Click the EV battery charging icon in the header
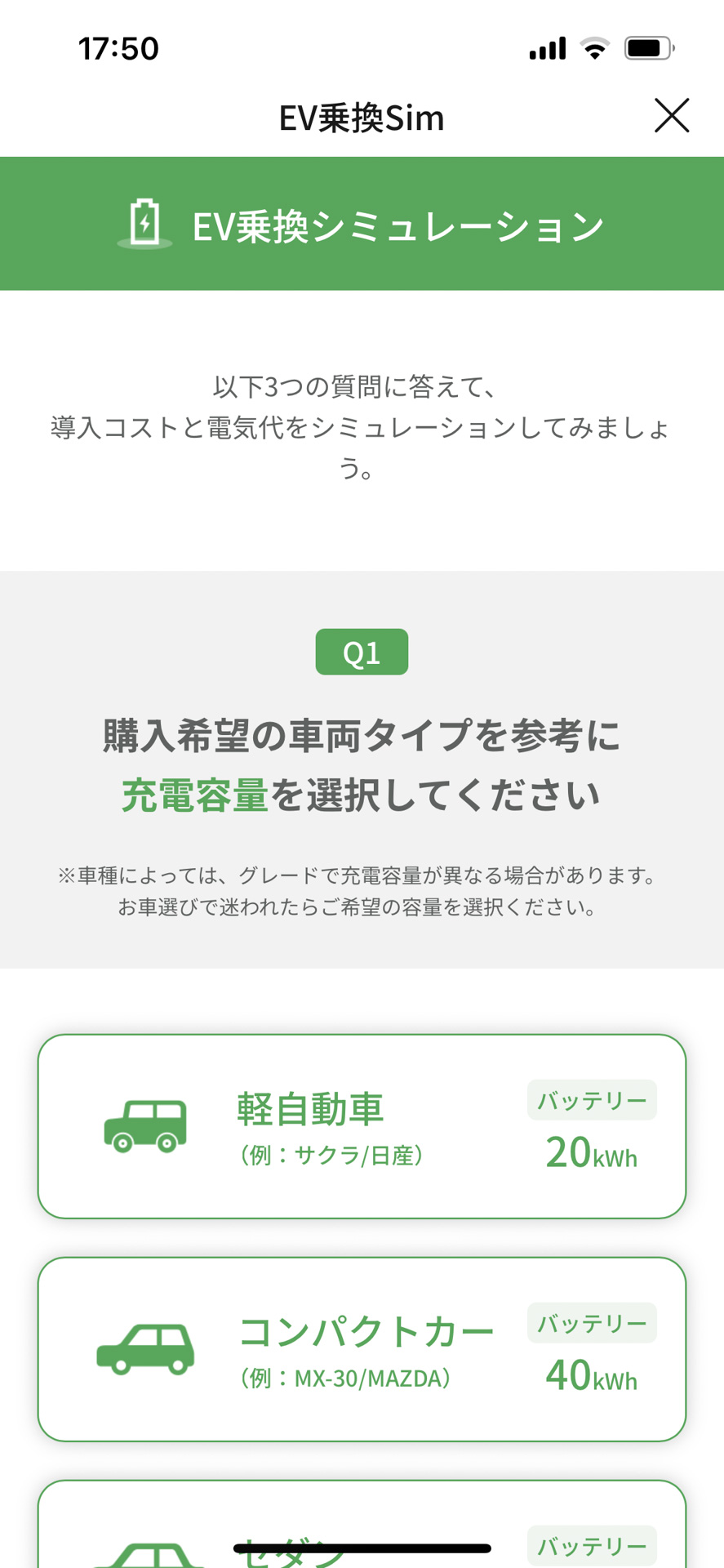724x1568 pixels. (x=143, y=224)
